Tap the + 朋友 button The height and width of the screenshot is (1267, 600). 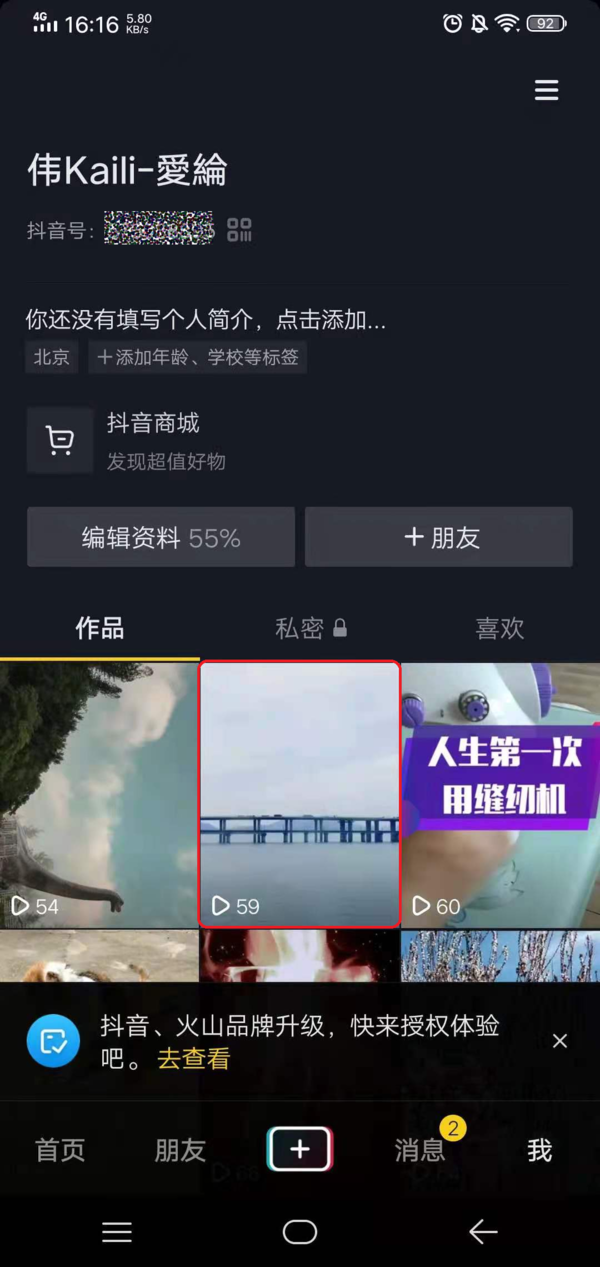439,538
